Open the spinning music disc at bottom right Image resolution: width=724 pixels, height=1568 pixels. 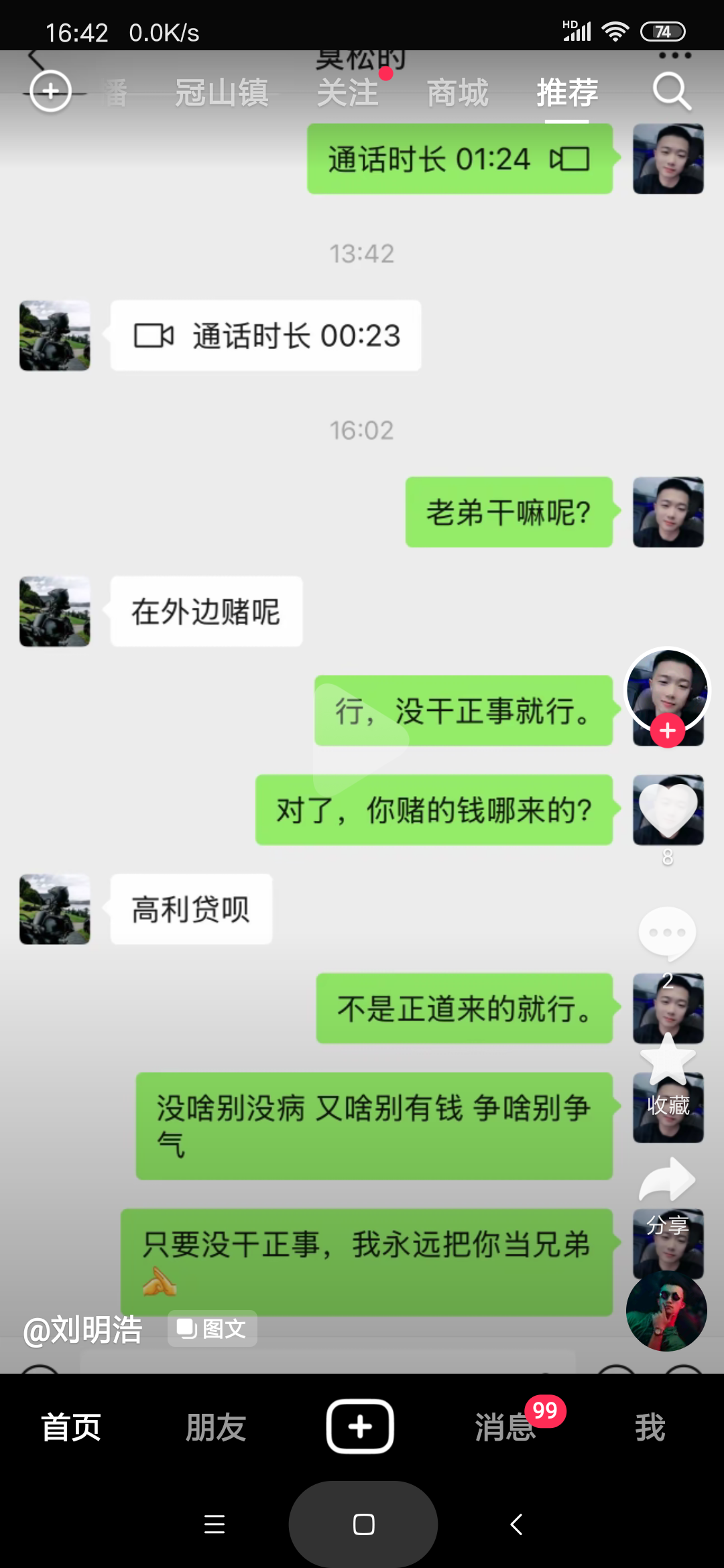pyautogui.click(x=667, y=1310)
